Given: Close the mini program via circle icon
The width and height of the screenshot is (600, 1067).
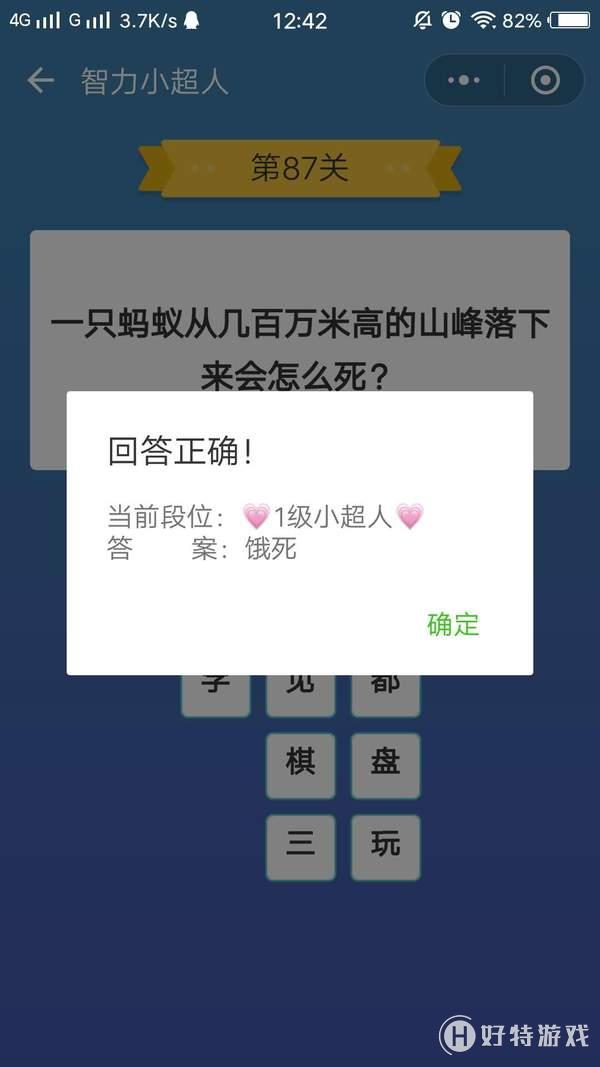Looking at the screenshot, I should point(545,80).
